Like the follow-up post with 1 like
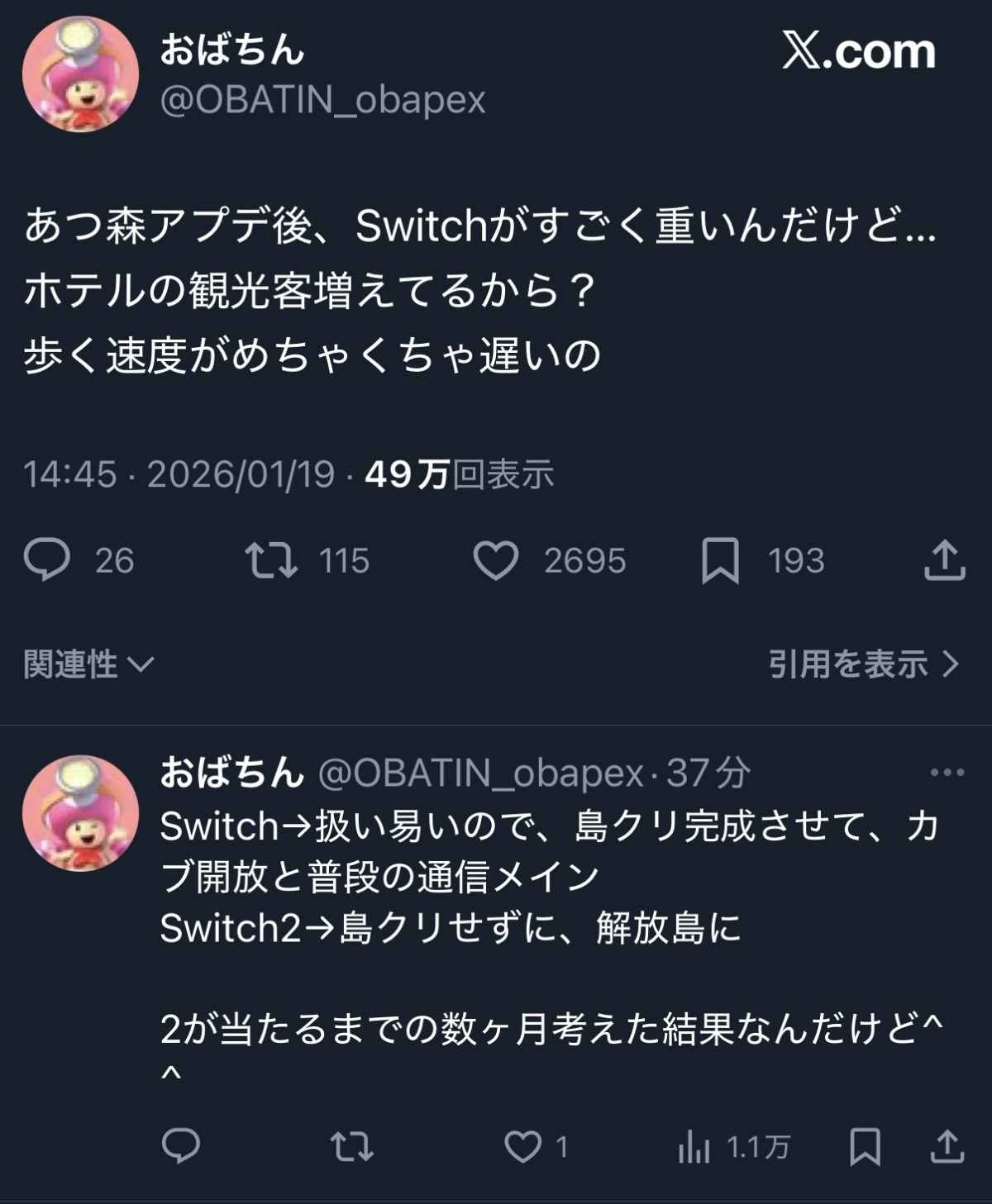Image resolution: width=992 pixels, height=1204 pixels. [523, 1146]
